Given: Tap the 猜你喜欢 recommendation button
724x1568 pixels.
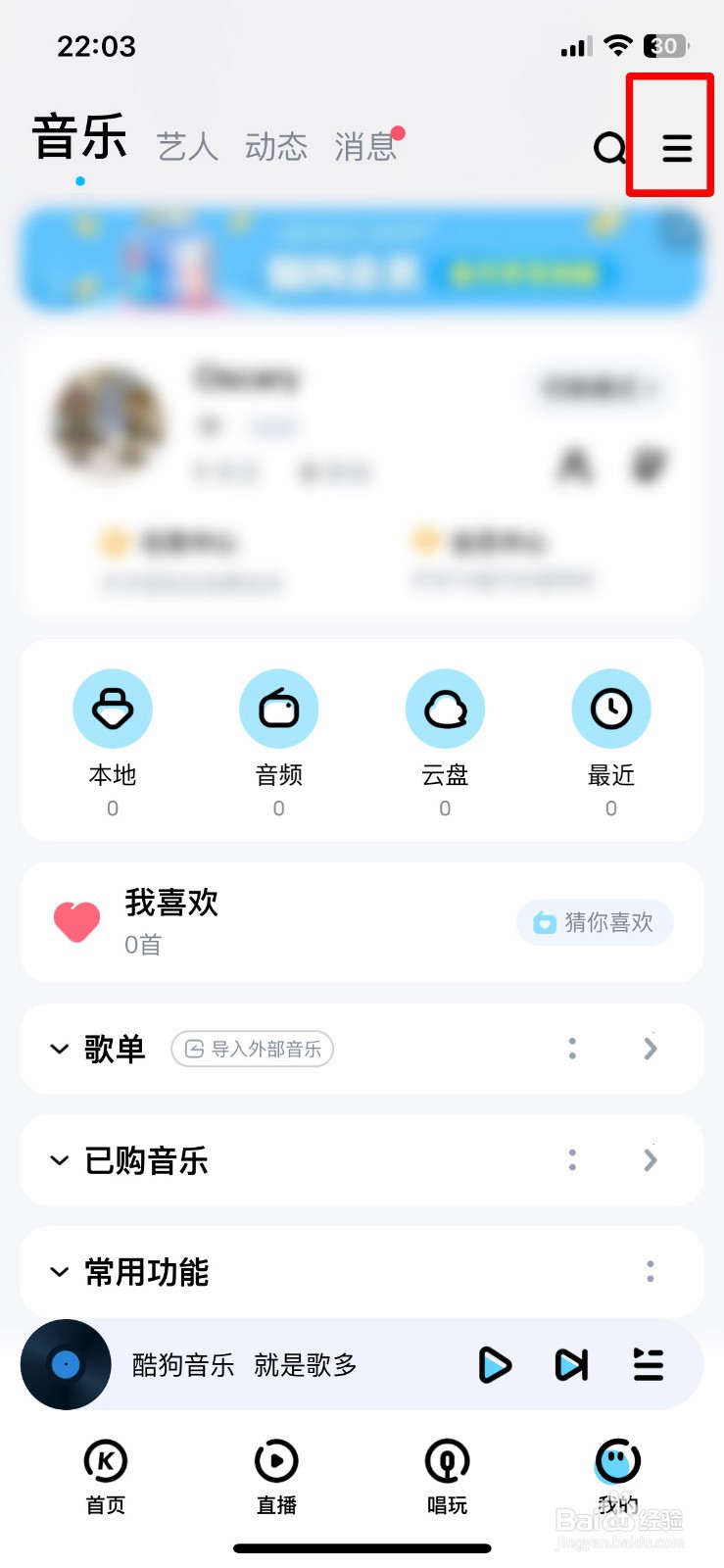Looking at the screenshot, I should (x=595, y=922).
